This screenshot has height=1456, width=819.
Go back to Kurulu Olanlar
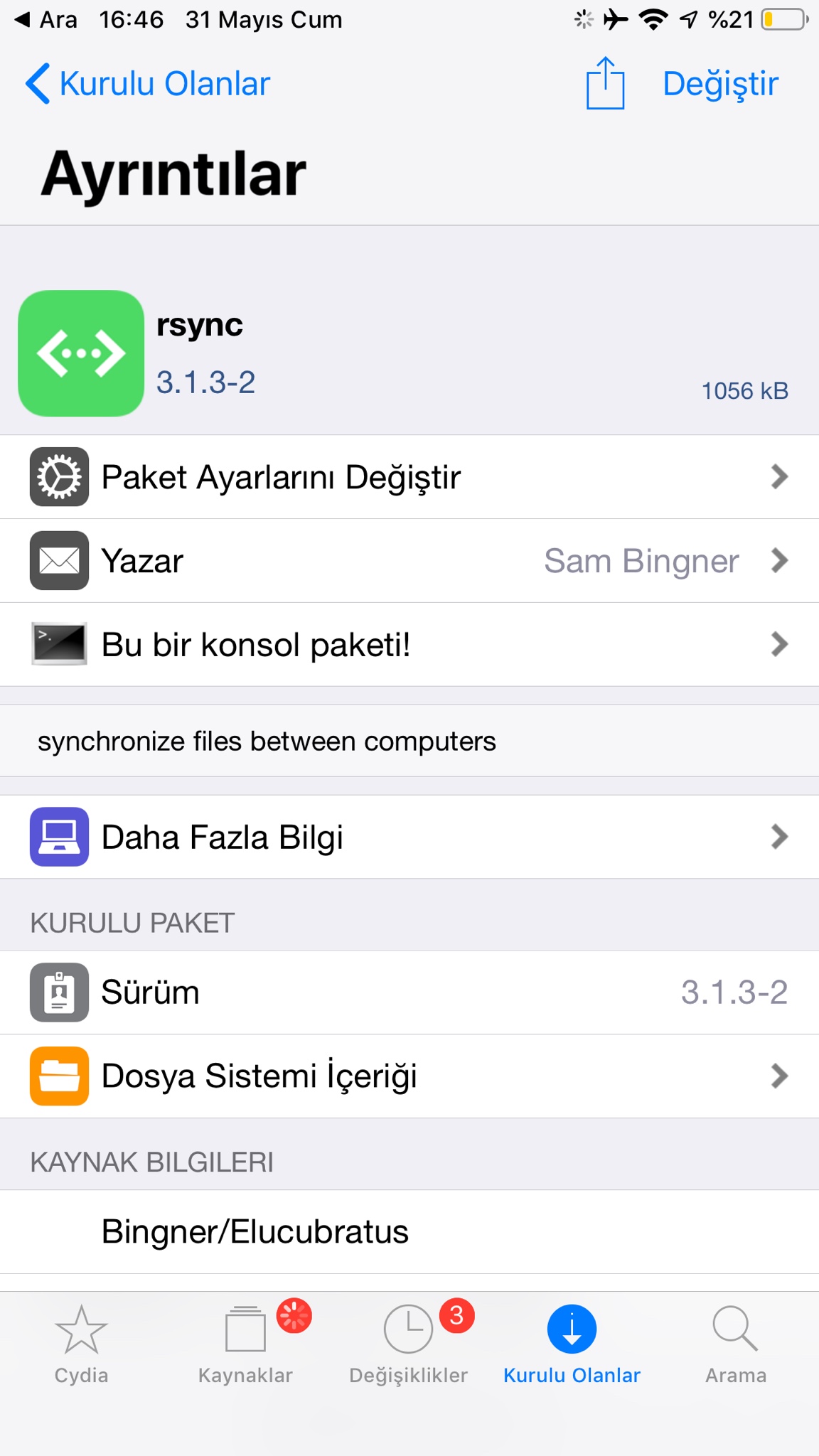[148, 84]
